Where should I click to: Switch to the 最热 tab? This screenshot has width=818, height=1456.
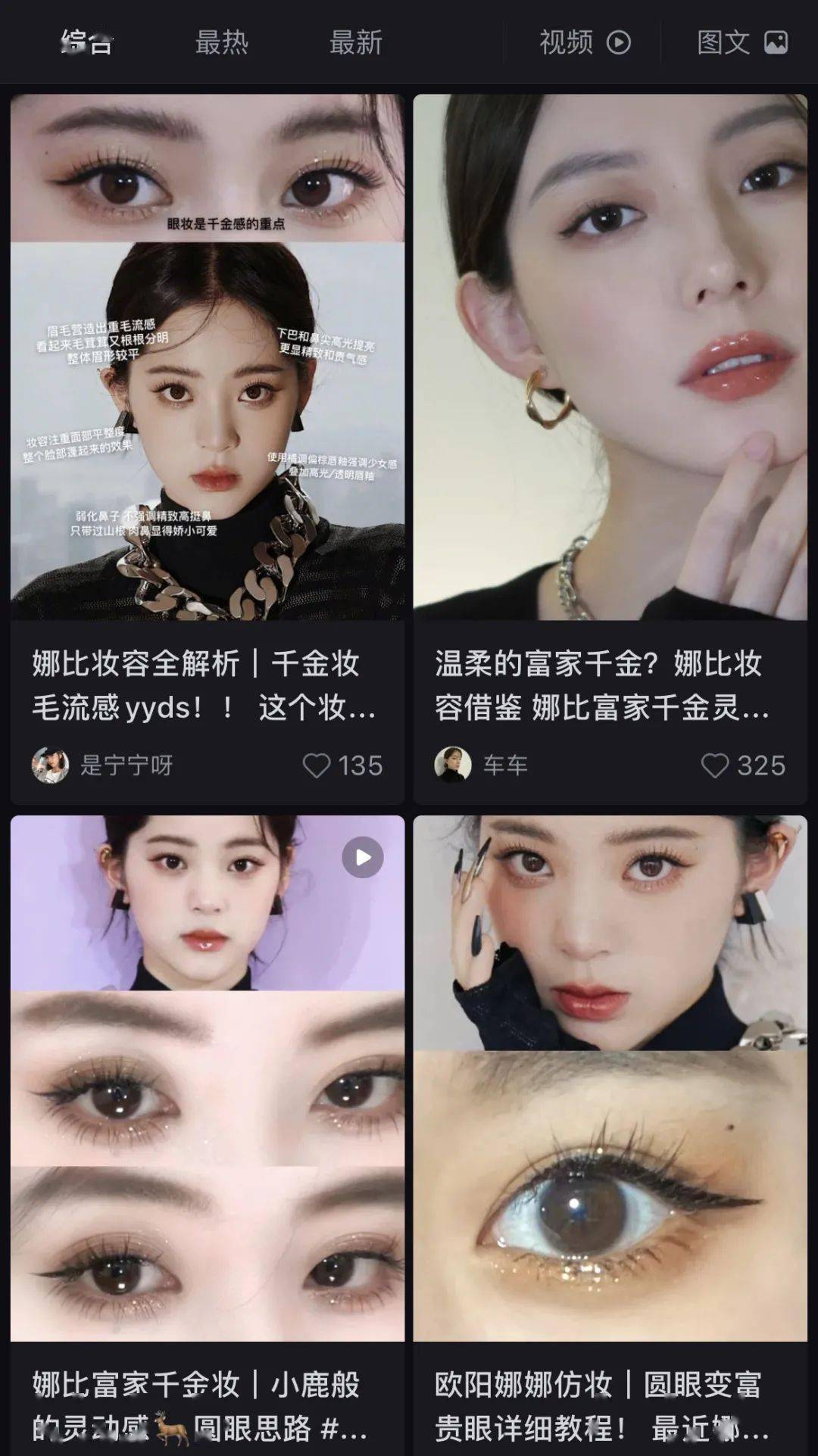point(221,42)
